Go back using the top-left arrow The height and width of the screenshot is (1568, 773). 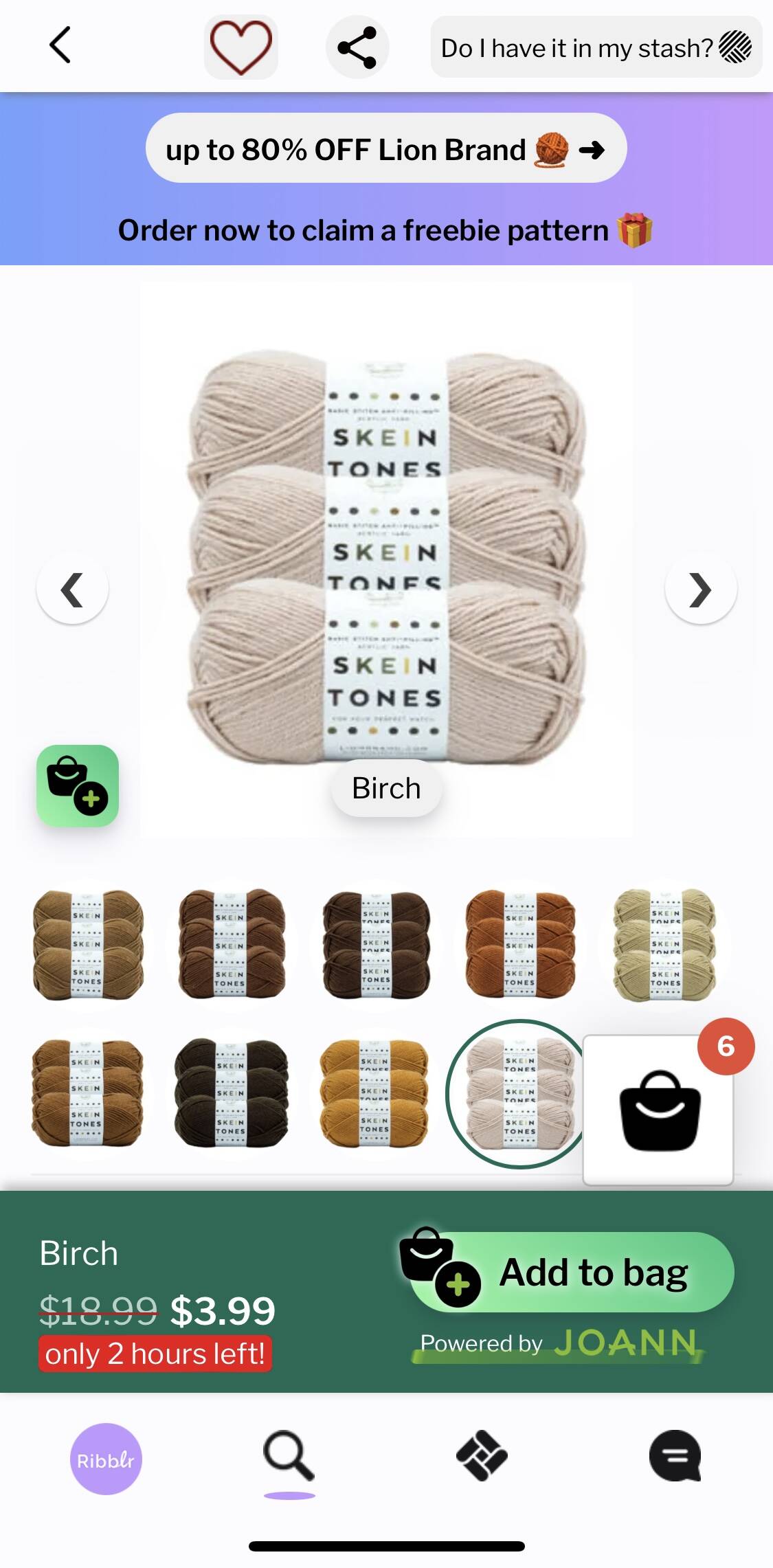(x=60, y=45)
